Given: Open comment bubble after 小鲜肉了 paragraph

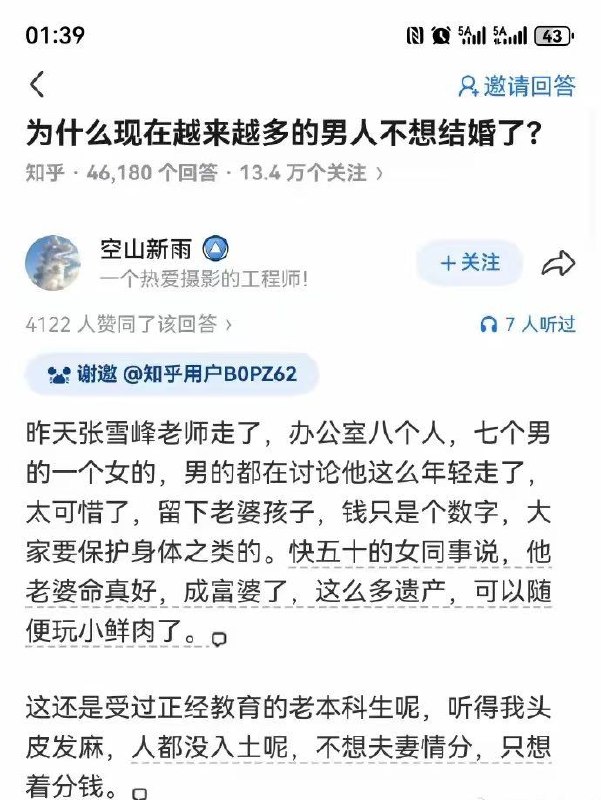Looking at the screenshot, I should click(219, 639).
